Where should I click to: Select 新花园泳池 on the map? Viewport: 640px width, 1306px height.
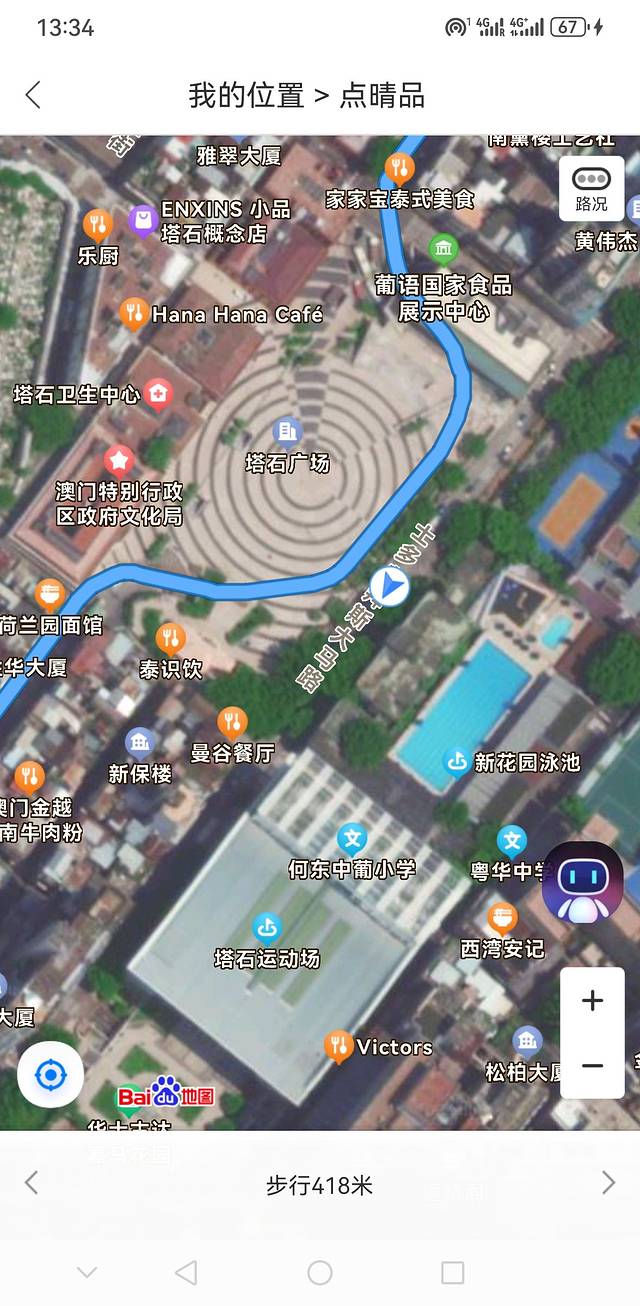(x=457, y=762)
